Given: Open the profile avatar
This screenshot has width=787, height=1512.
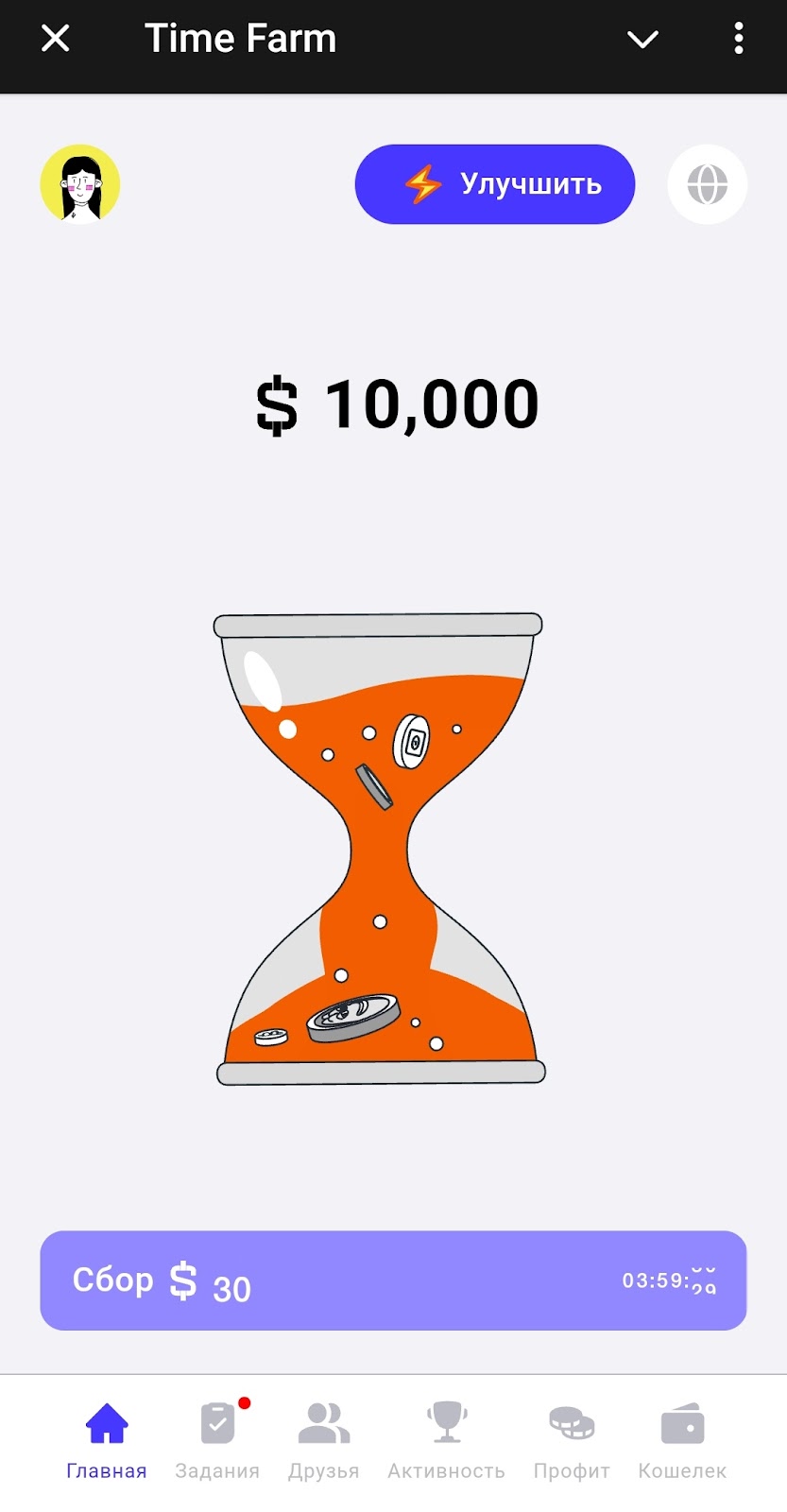Looking at the screenshot, I should pos(80,183).
